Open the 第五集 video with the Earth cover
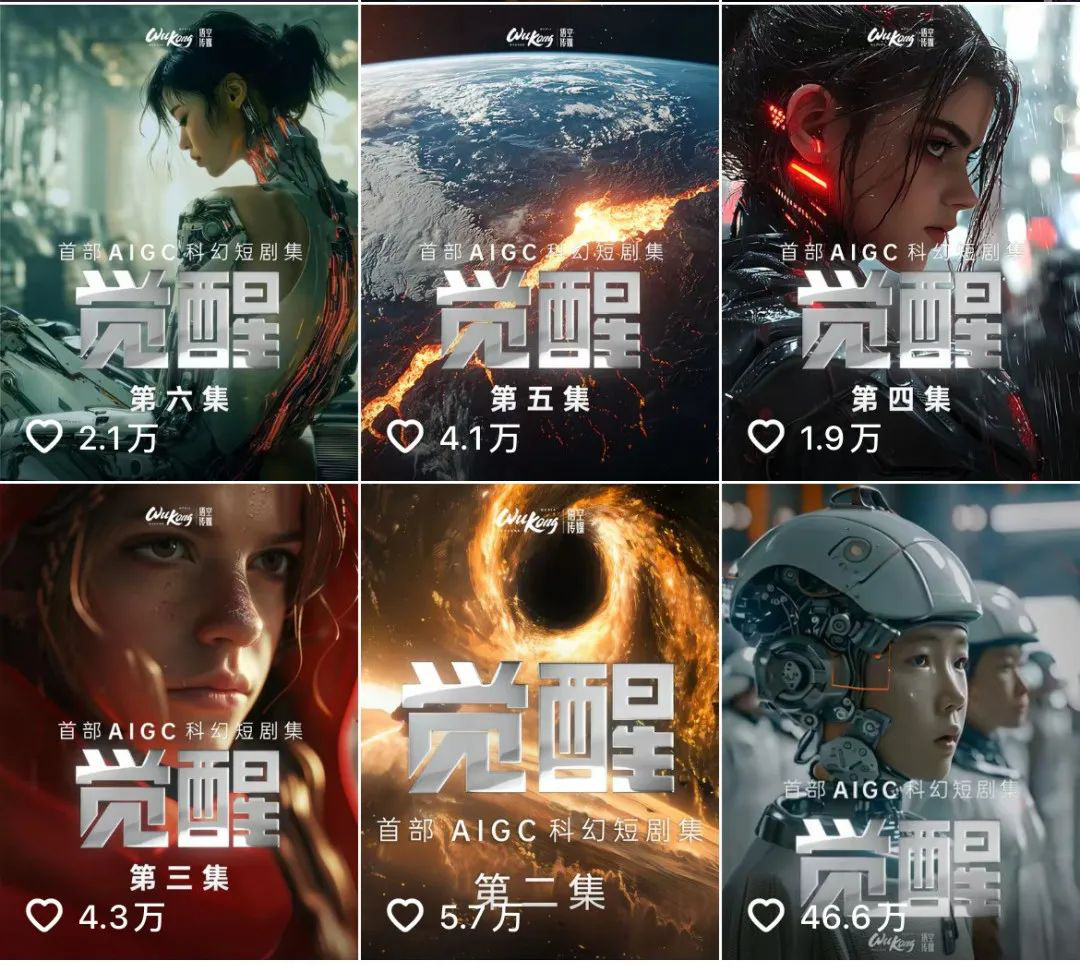This screenshot has height=966, width=1080. point(539,240)
